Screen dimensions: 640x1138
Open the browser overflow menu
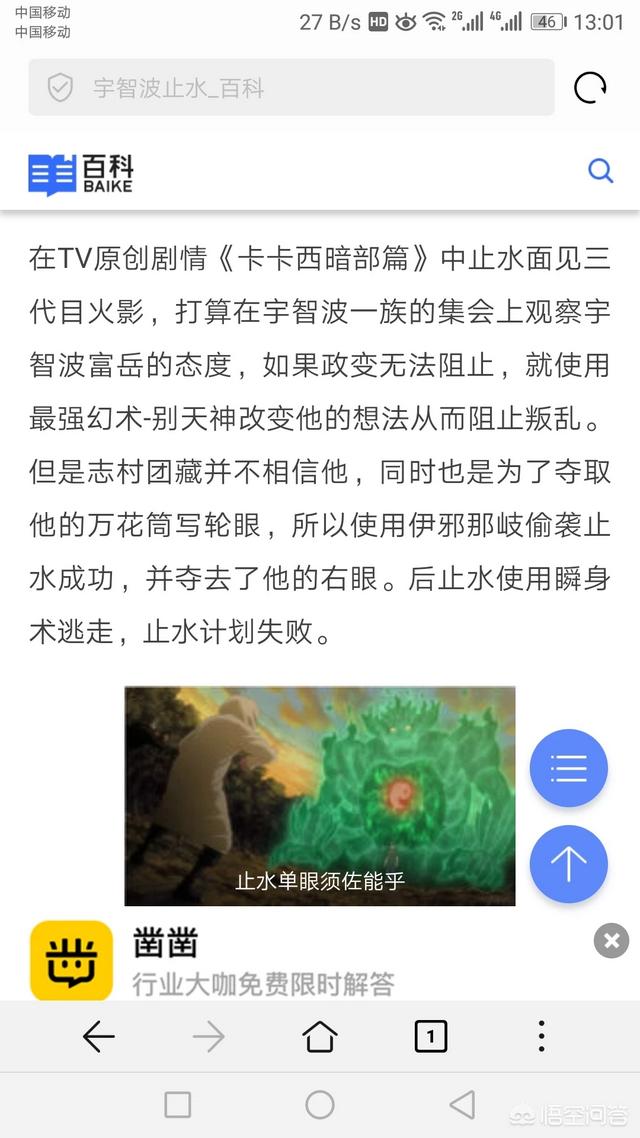[x=541, y=1037]
